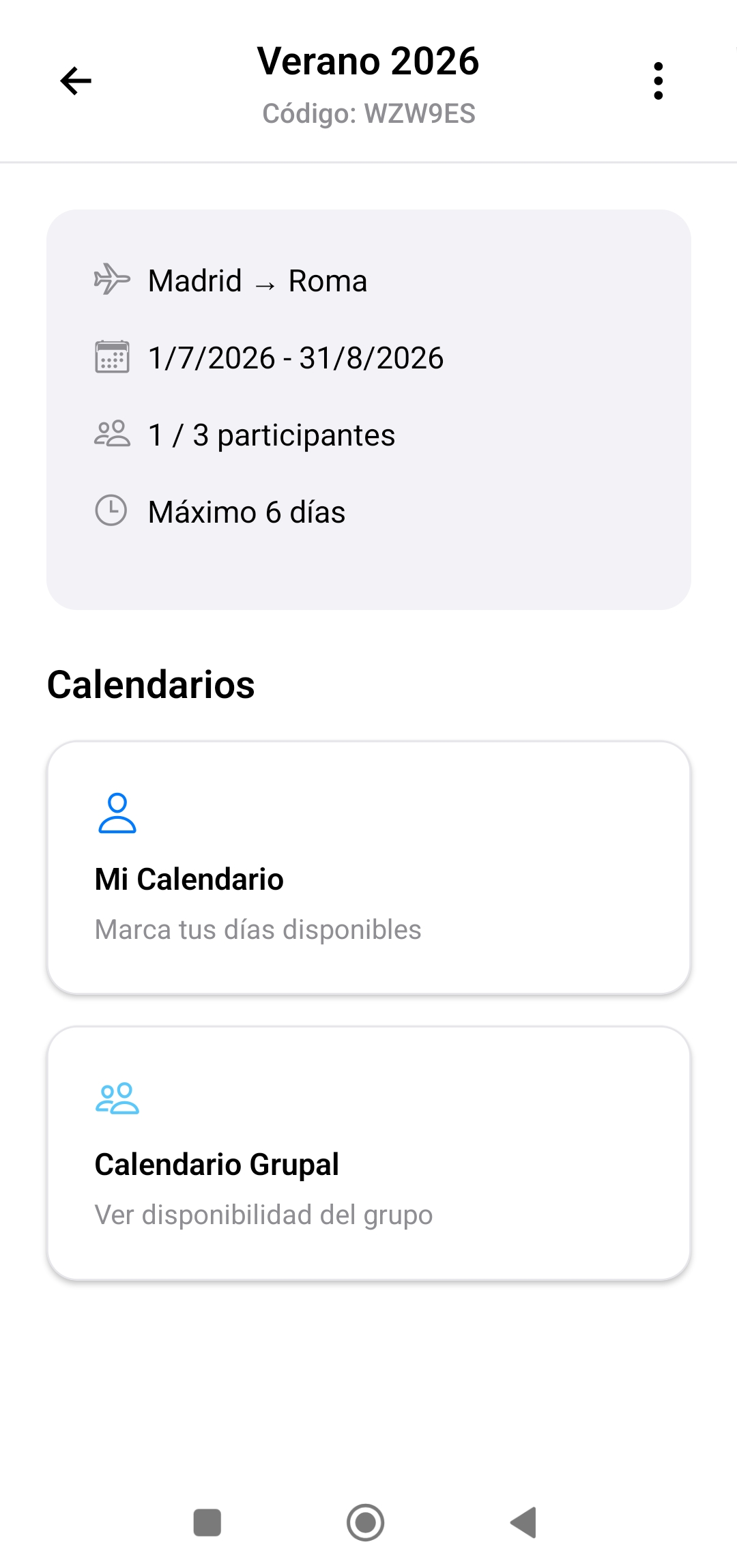Tap the Calendarios section heading
This screenshot has height=1568, width=737.
(151, 686)
